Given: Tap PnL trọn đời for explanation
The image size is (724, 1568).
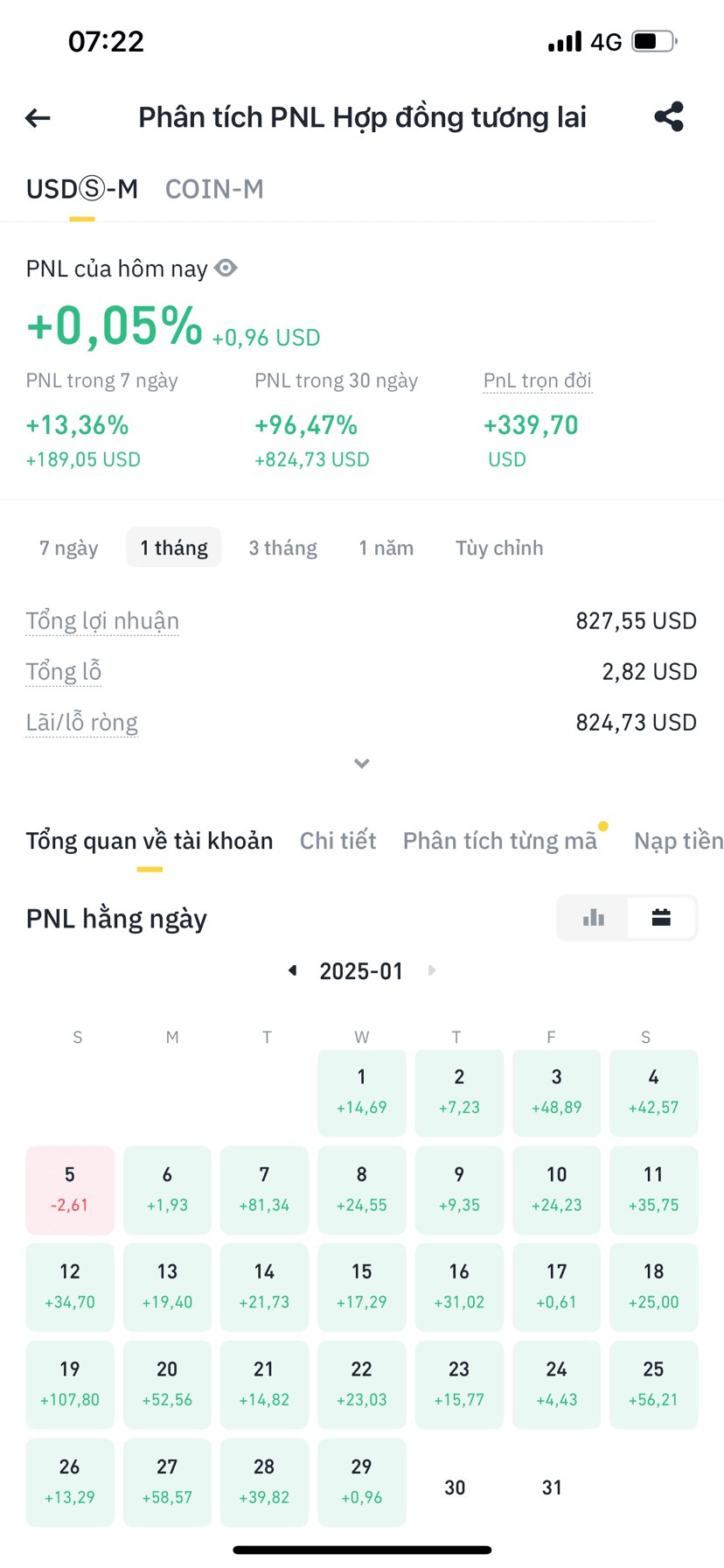Looking at the screenshot, I should 538,381.
